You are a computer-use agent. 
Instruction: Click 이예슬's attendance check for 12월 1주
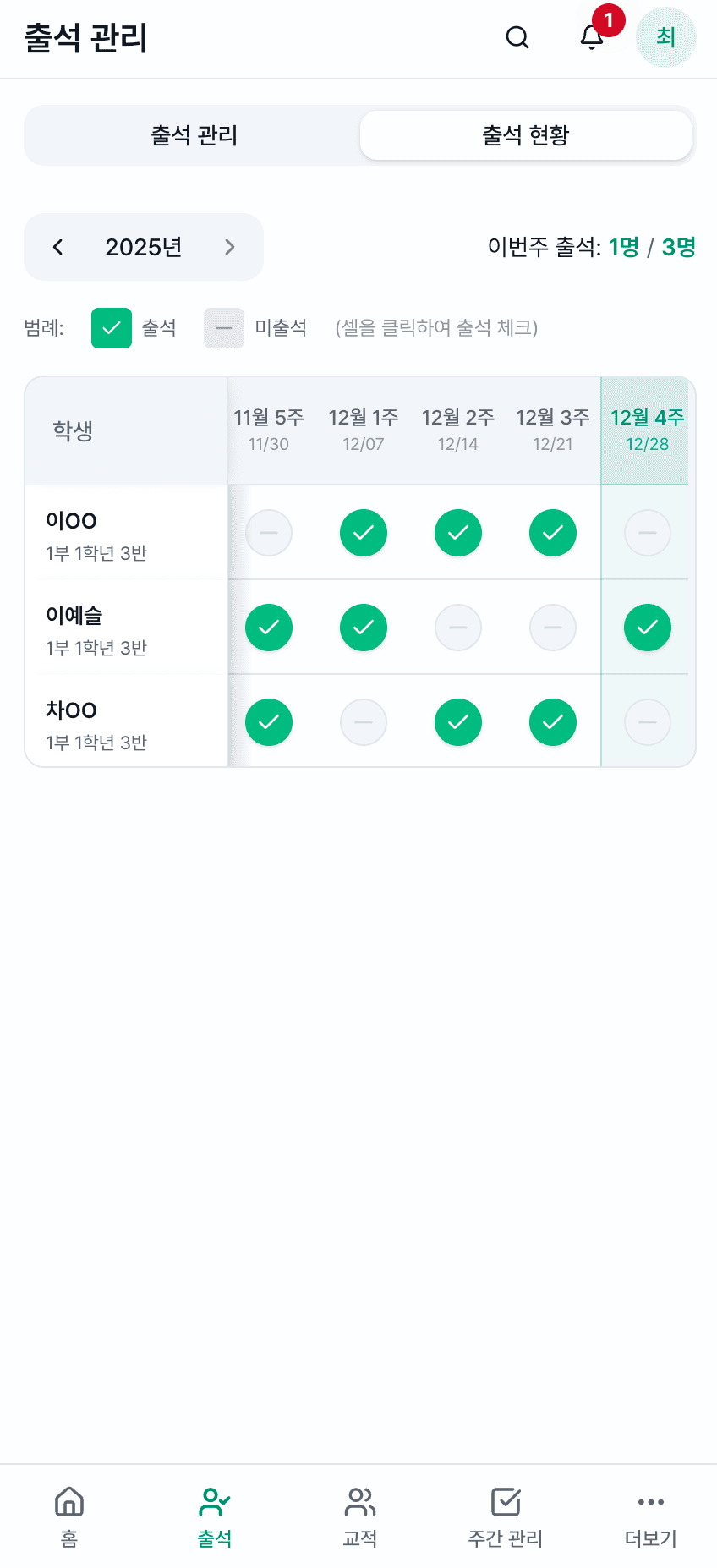[x=363, y=628]
